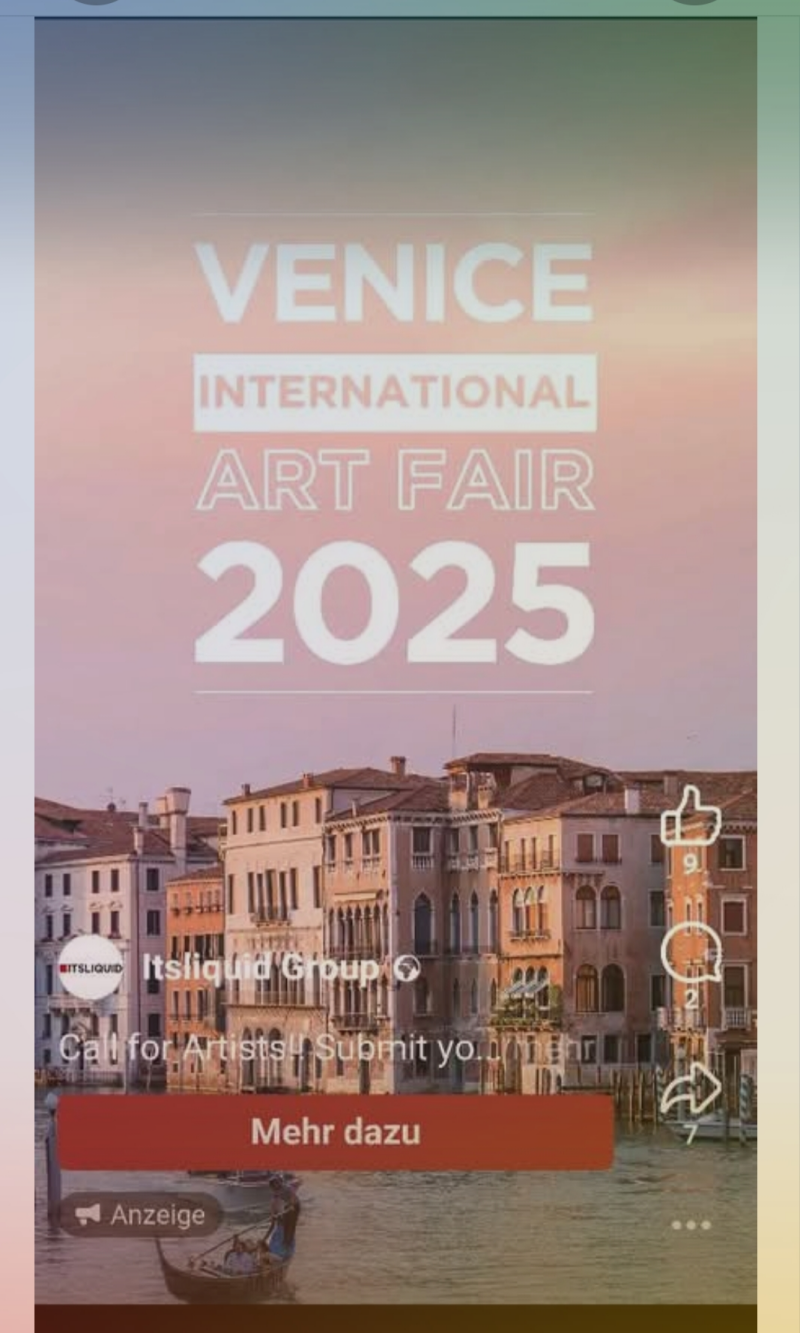Tap the Anzeige ad label
800x1333 pixels.
(x=141, y=1215)
